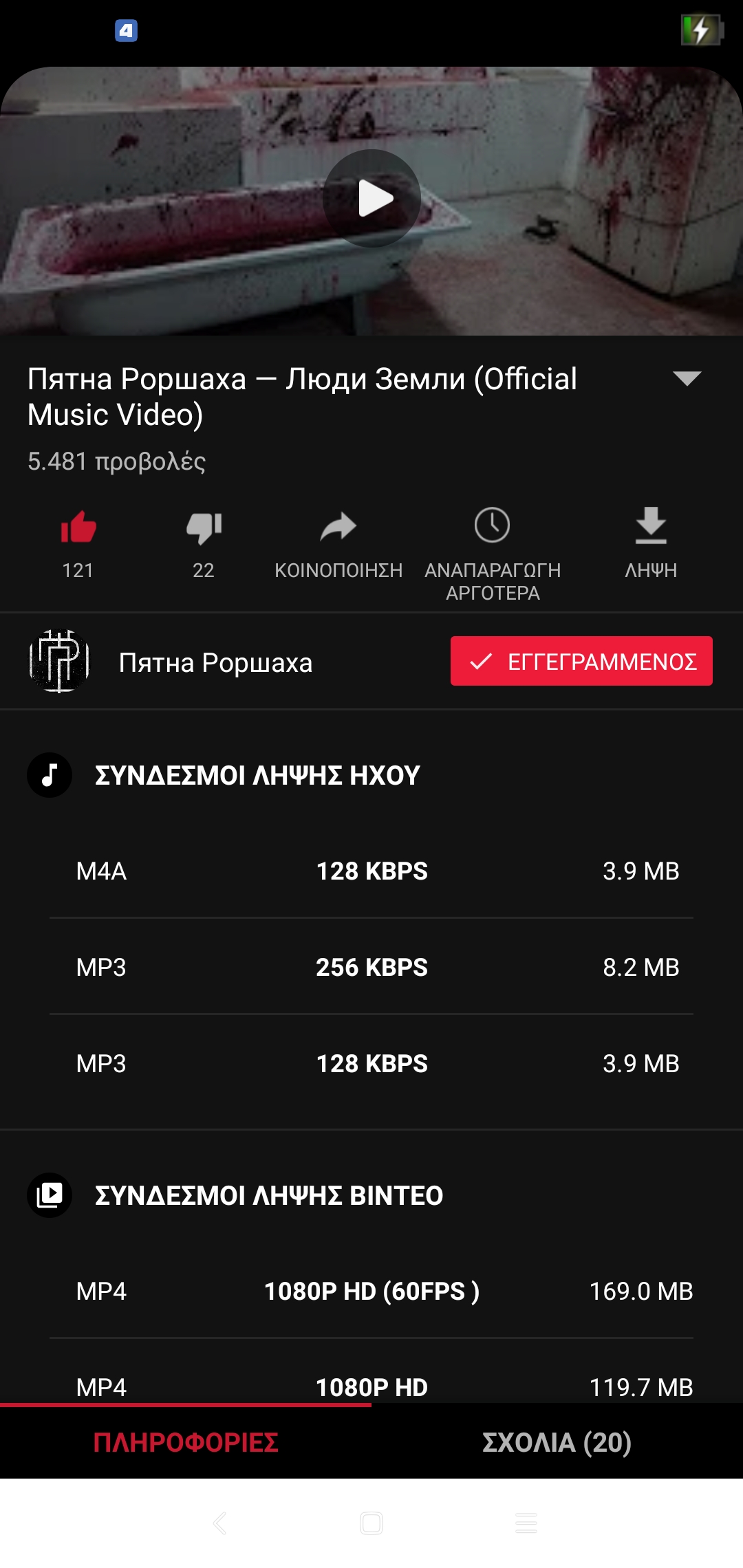
Task: Select the MP4 1080P HD 119.7 MB link
Action: point(371,1385)
